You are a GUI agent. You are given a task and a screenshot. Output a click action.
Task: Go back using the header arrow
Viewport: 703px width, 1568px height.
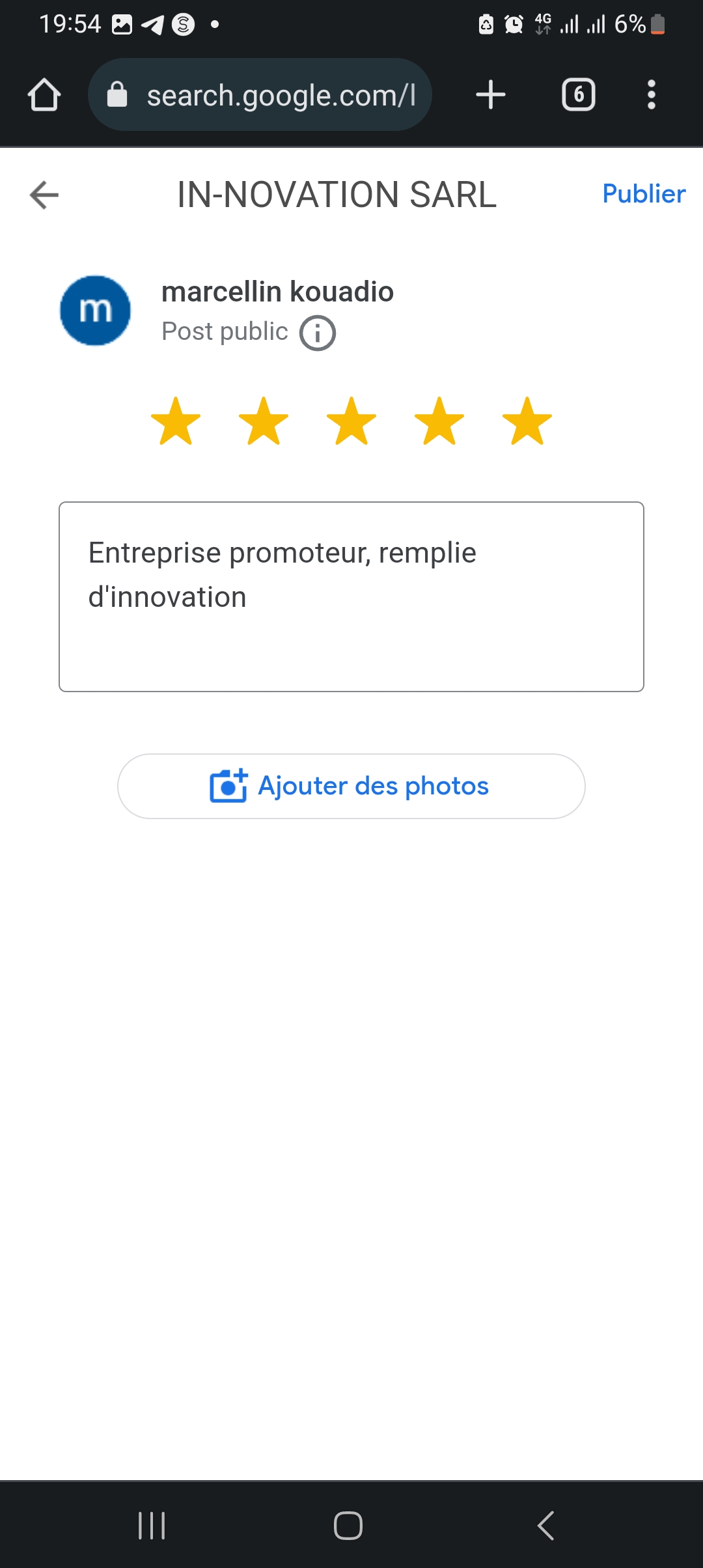44,195
